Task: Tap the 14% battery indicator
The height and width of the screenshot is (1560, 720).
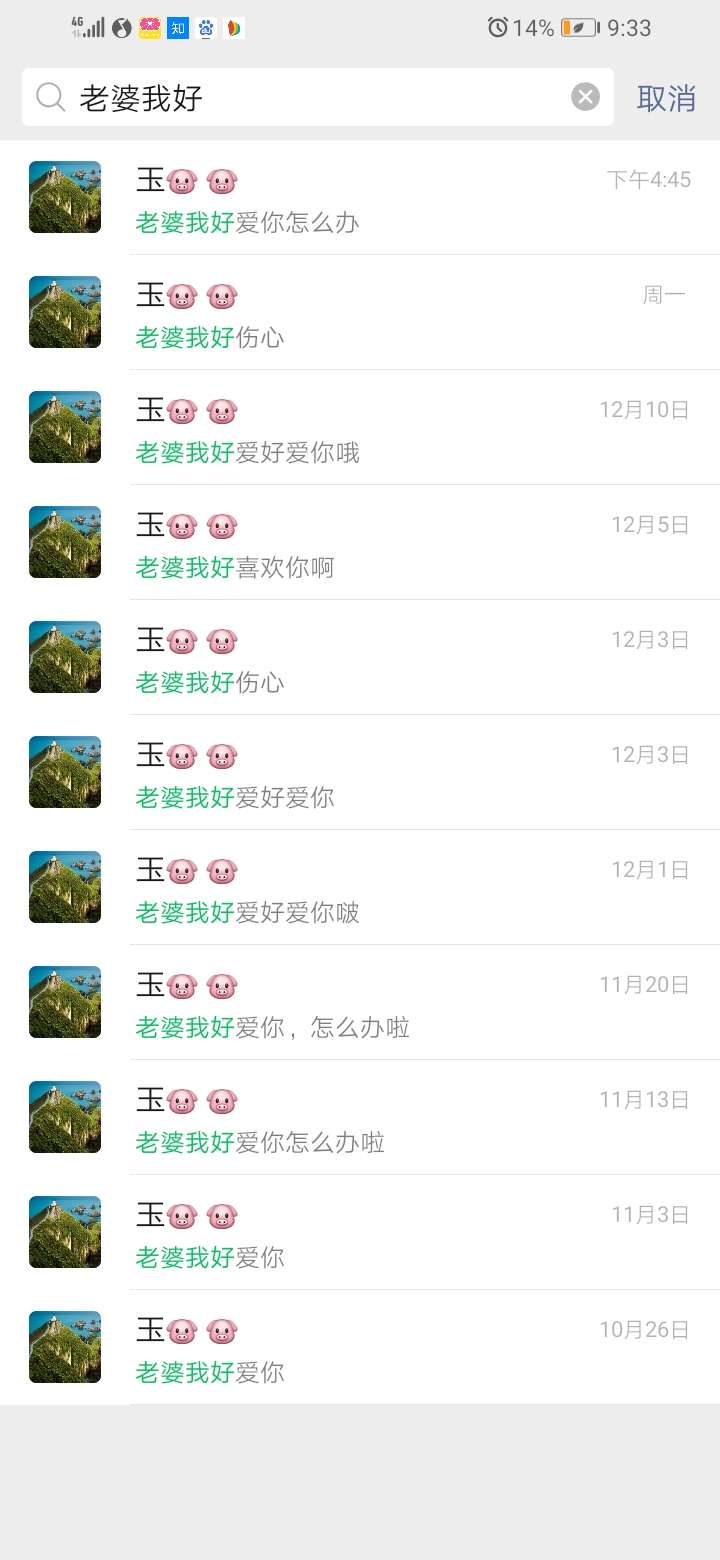Action: coord(528,27)
